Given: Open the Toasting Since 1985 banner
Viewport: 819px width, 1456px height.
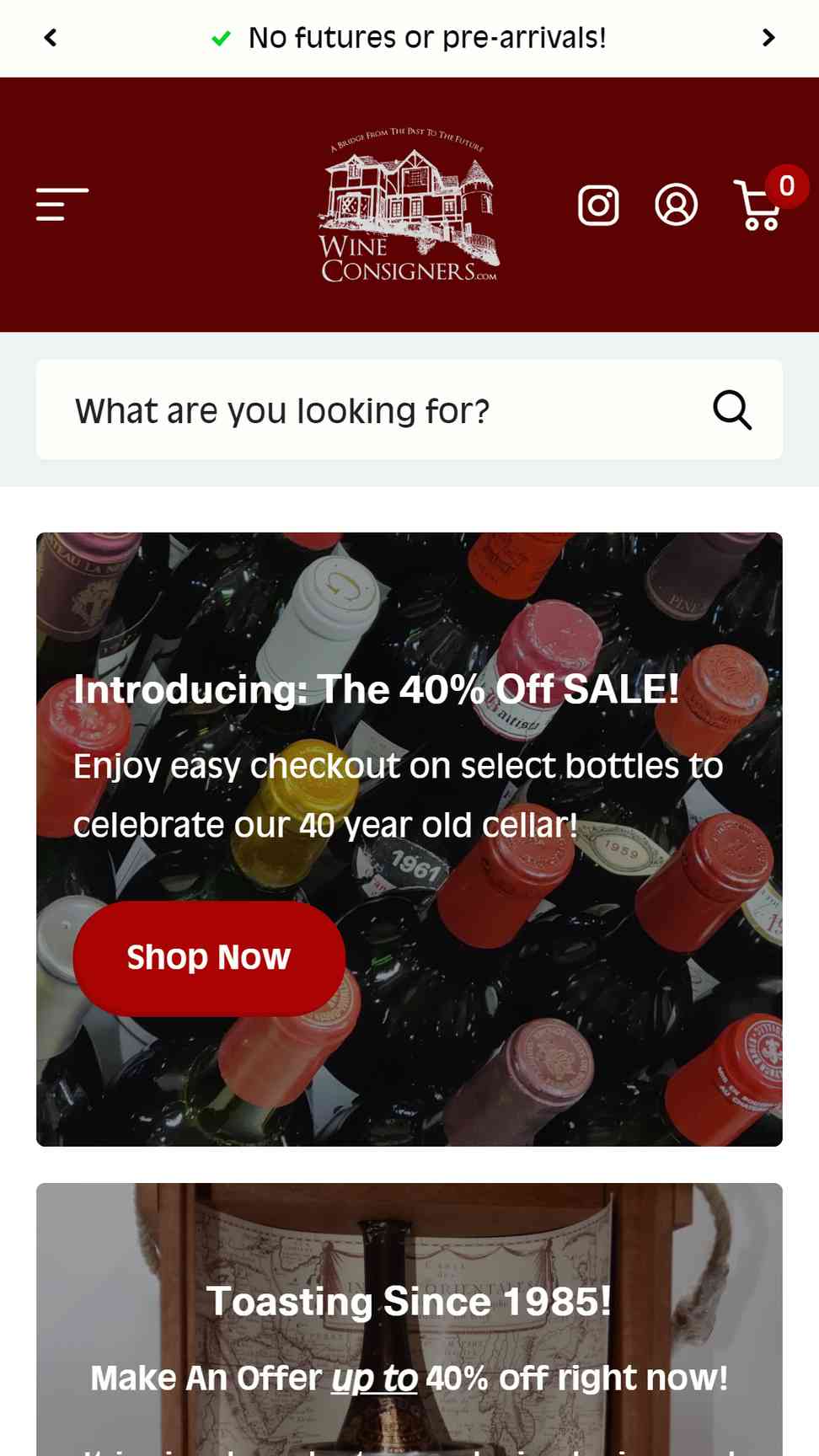Looking at the screenshot, I should pyautogui.click(x=409, y=1319).
